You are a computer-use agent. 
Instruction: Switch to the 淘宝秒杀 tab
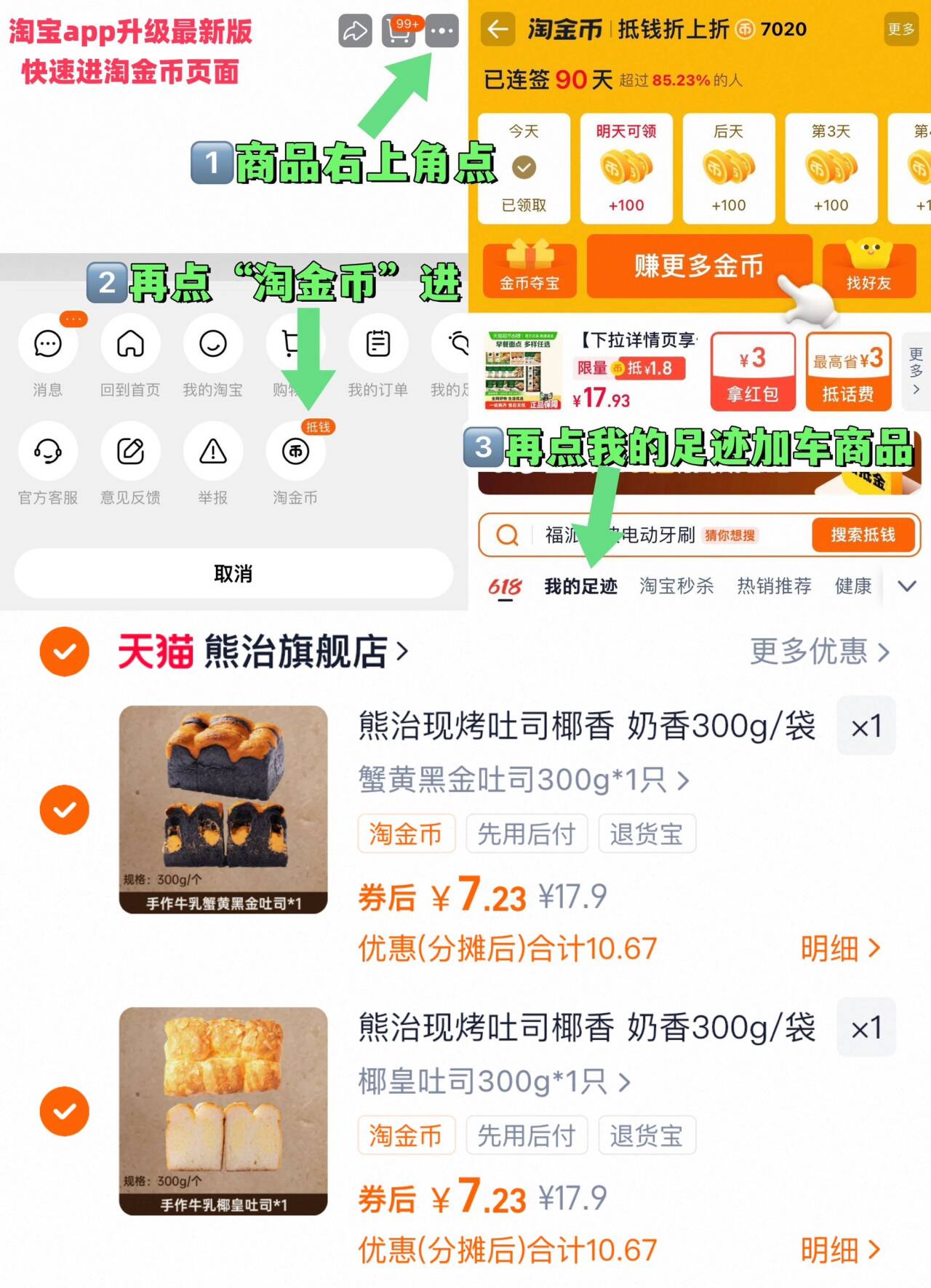(x=676, y=585)
